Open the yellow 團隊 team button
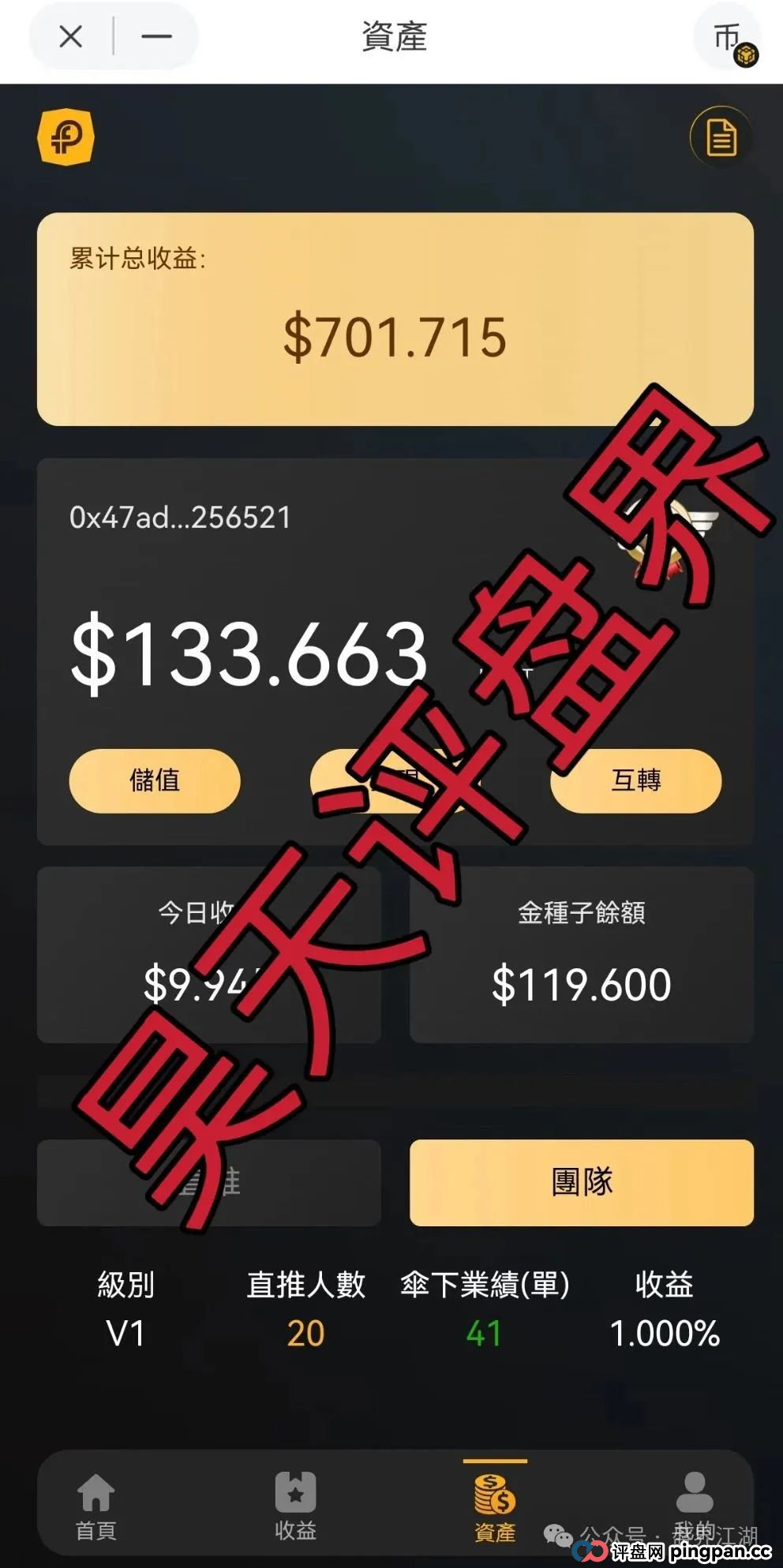 [x=582, y=1181]
